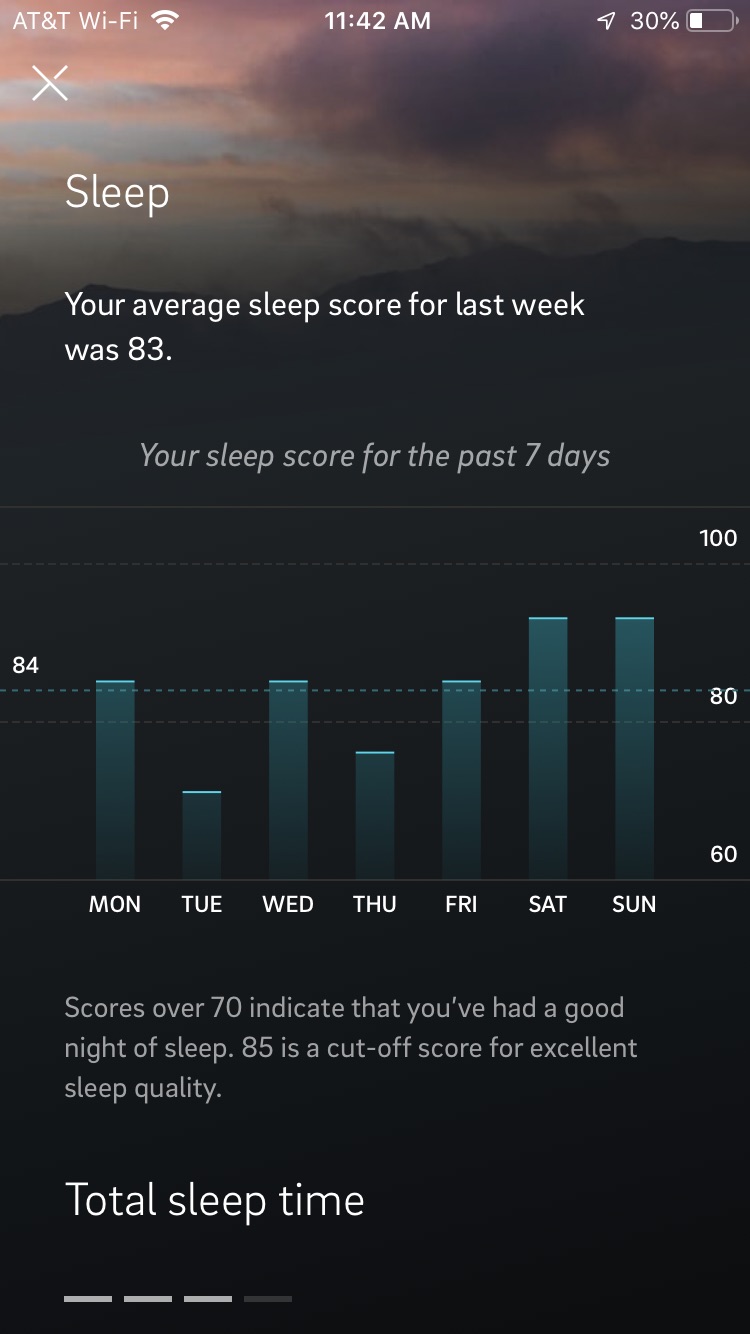The height and width of the screenshot is (1334, 750).
Task: Select the SUN sleep score bar
Action: point(634,749)
